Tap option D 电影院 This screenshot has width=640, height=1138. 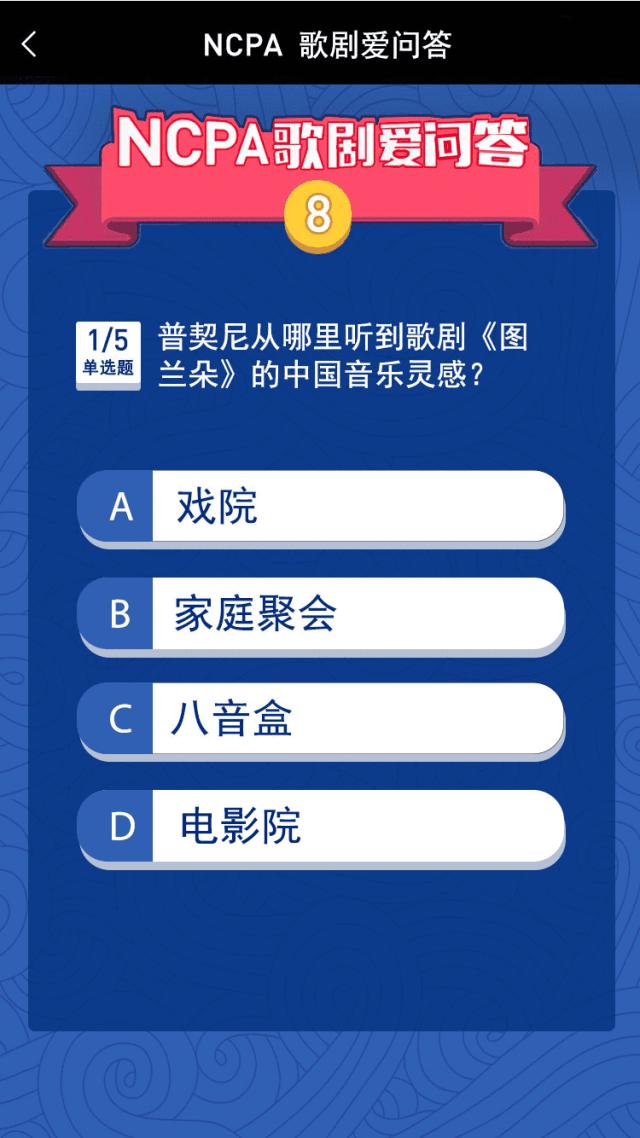pos(321,827)
